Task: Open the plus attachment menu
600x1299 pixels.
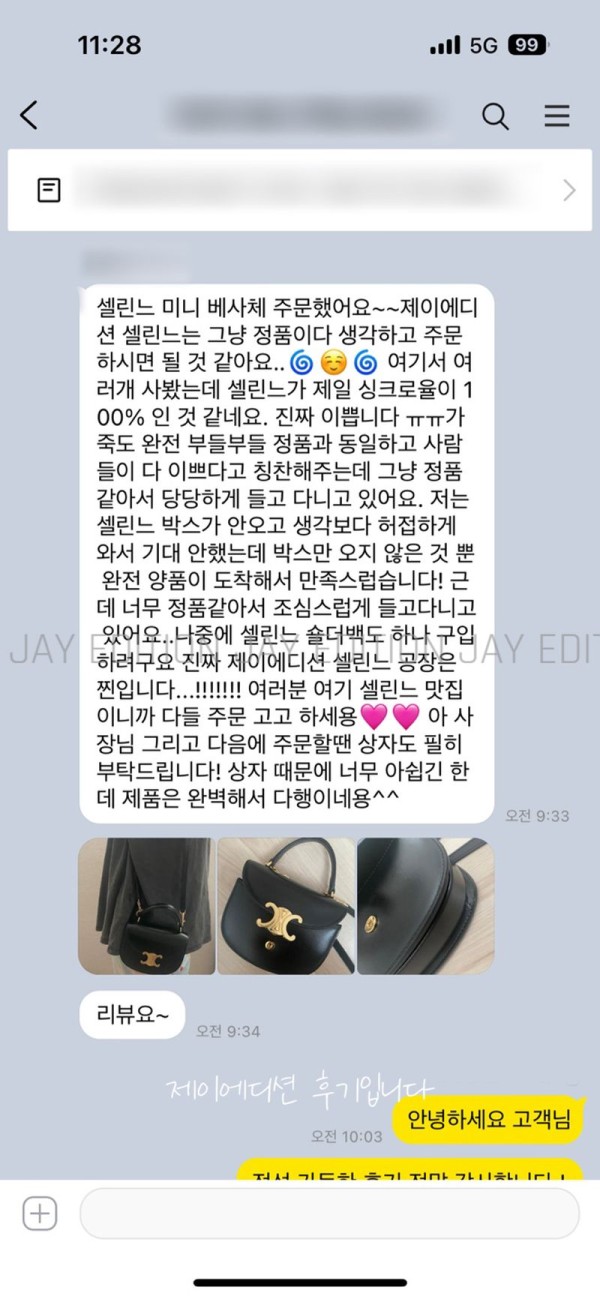Action: (x=40, y=1214)
